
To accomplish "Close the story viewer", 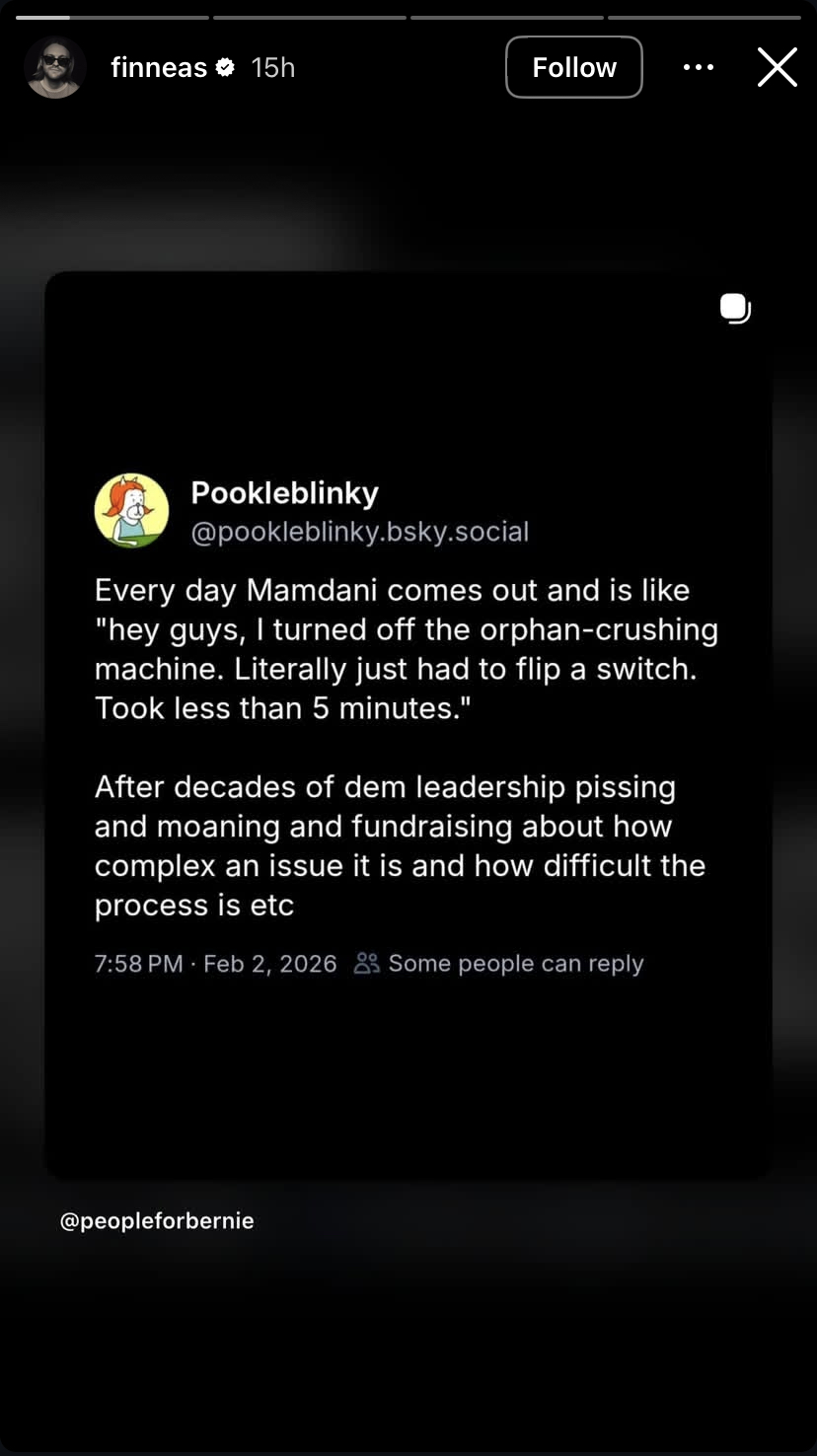I will pyautogui.click(x=777, y=67).
